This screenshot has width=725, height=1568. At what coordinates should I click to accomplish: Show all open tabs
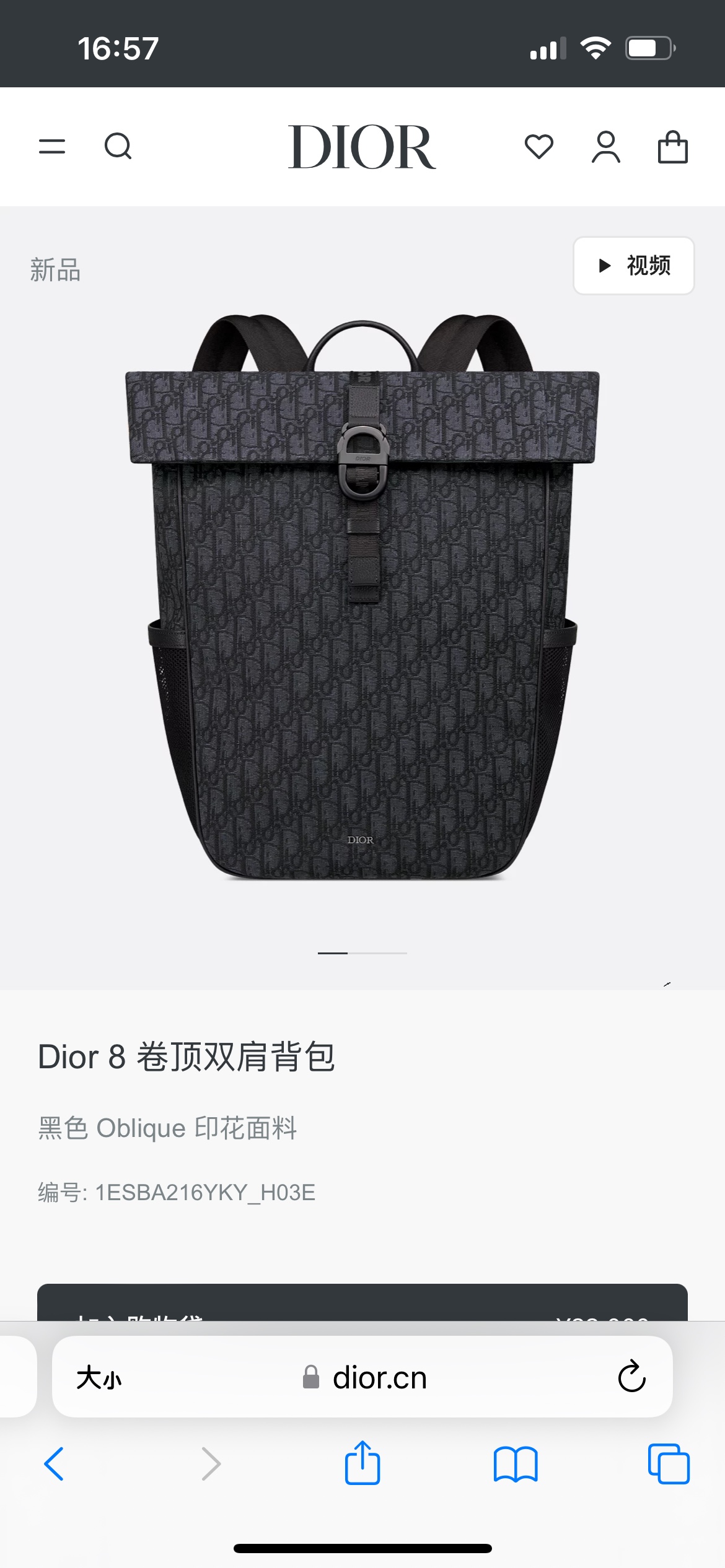pos(669,1464)
